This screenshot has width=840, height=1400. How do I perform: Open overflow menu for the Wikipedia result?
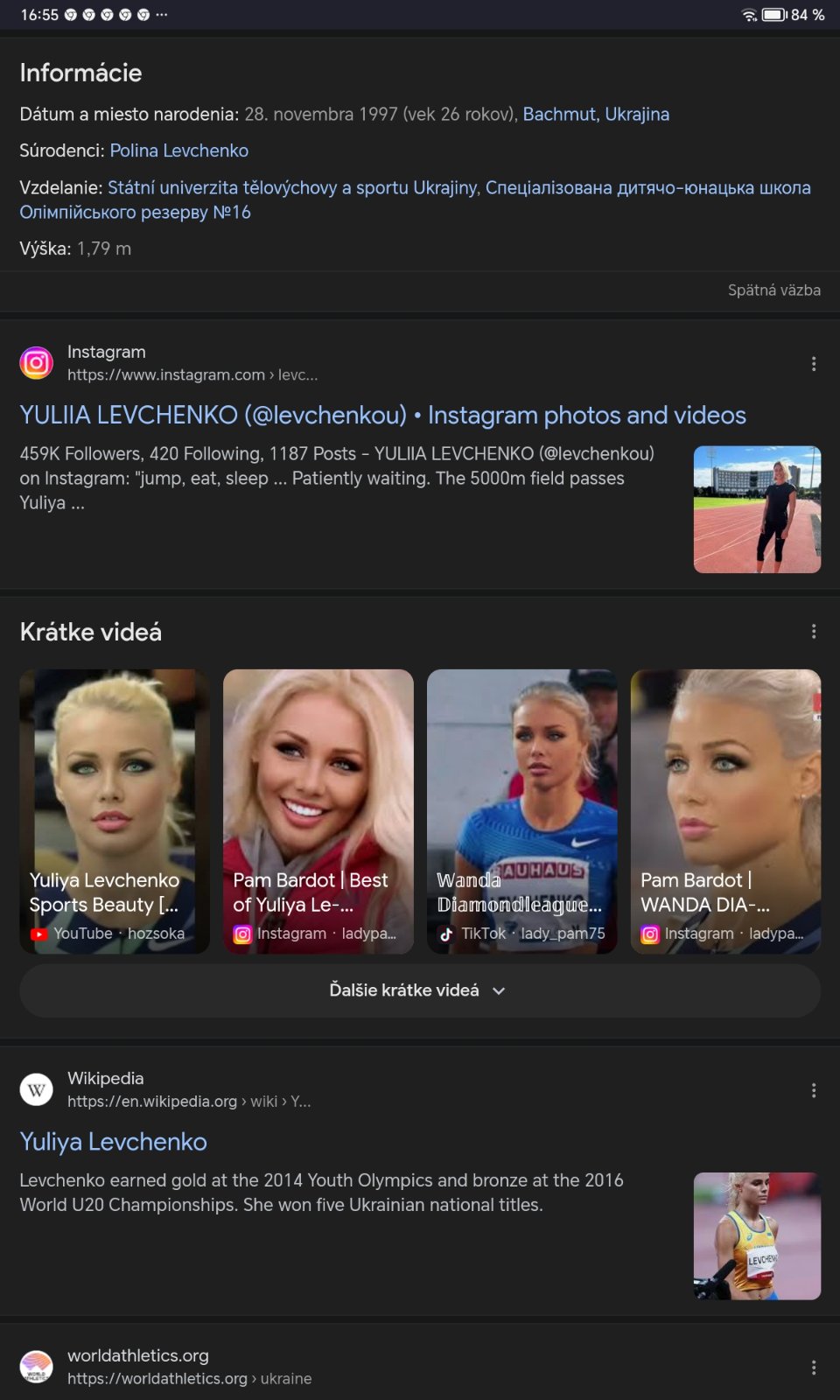coord(814,1090)
